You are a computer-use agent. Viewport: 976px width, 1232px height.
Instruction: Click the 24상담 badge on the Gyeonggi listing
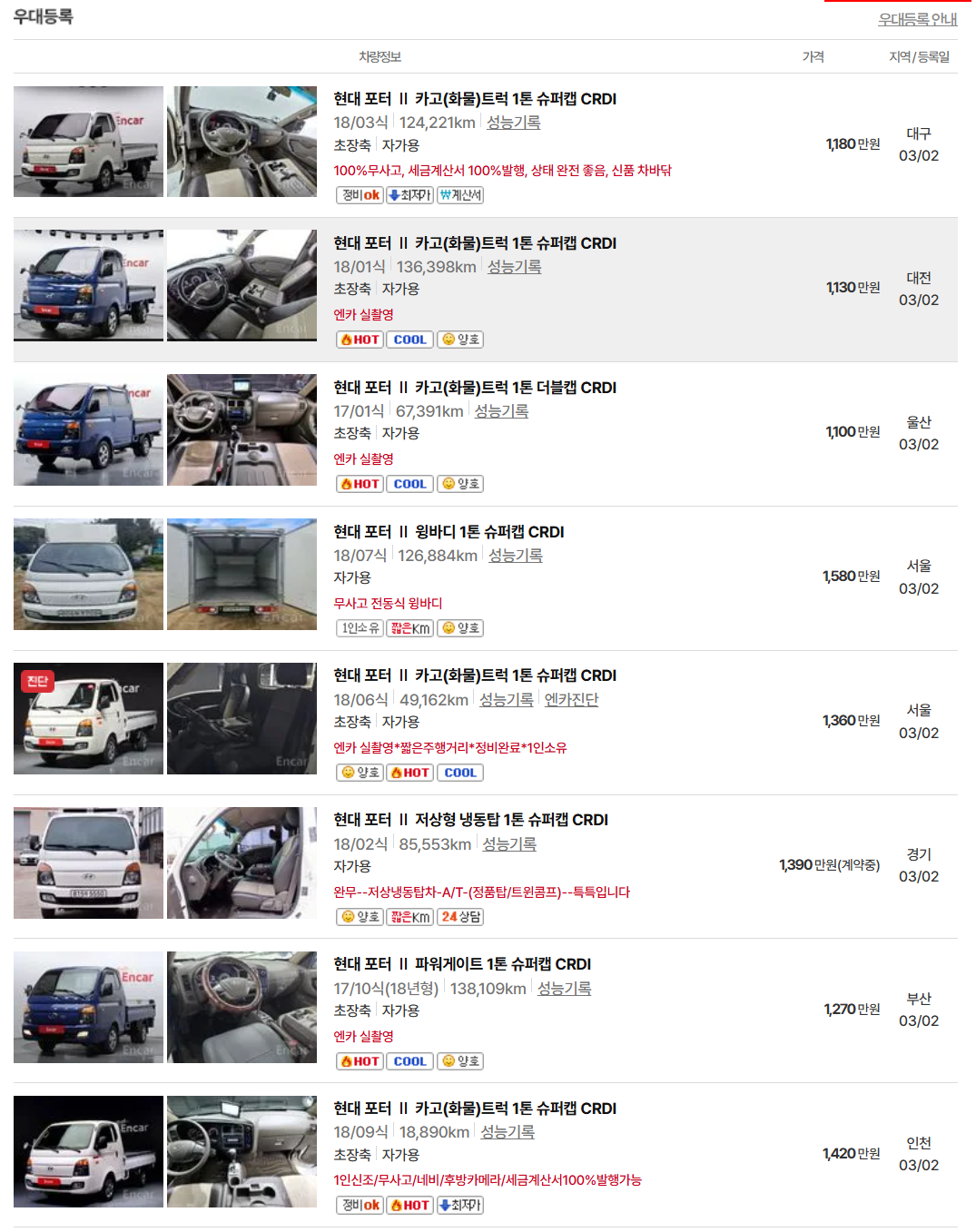pyautogui.click(x=460, y=916)
